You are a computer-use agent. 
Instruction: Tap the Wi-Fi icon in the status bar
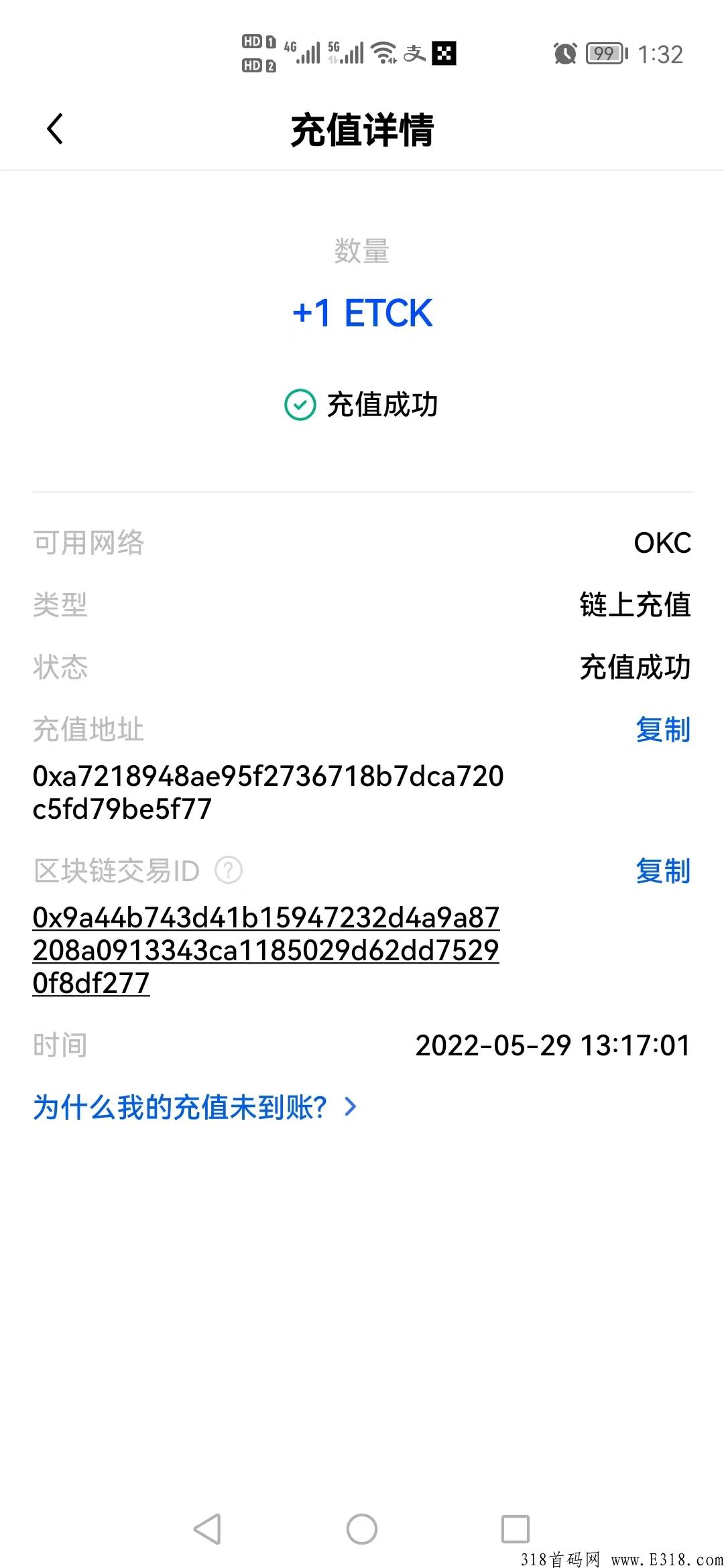pos(382,54)
